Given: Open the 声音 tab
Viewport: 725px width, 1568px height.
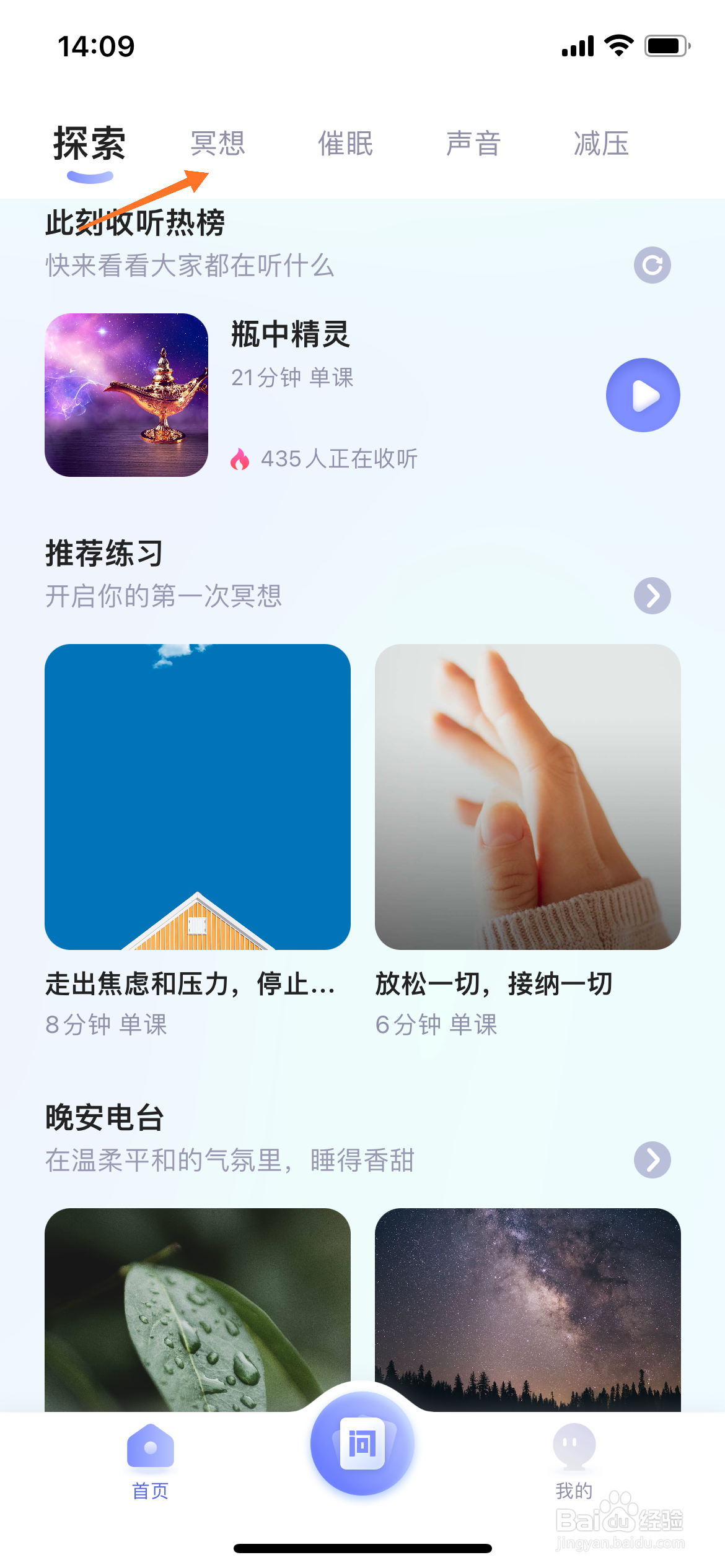Looking at the screenshot, I should [474, 144].
